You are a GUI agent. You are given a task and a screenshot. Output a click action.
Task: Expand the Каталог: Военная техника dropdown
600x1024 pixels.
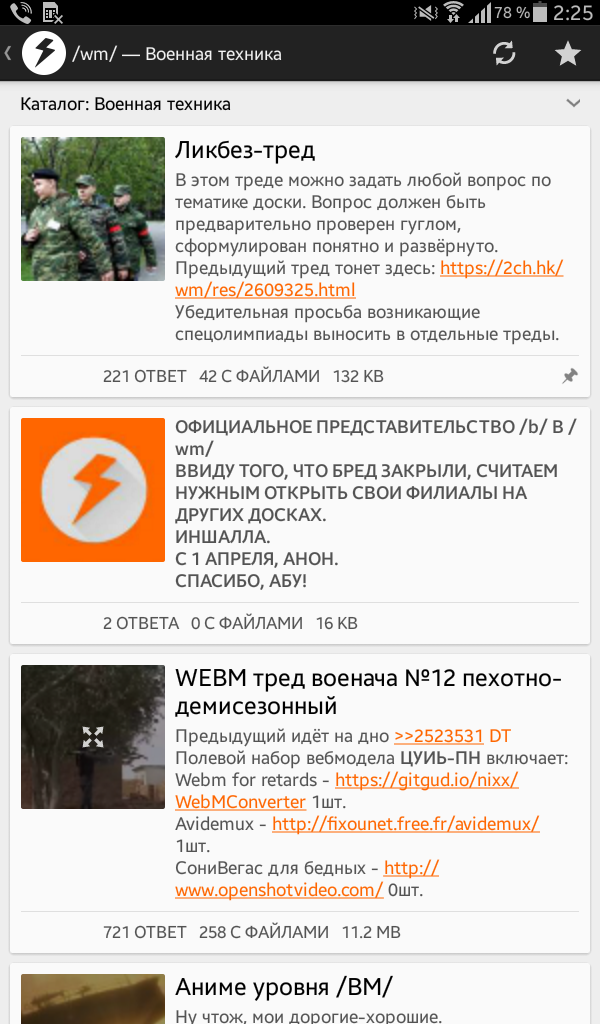tap(573, 103)
